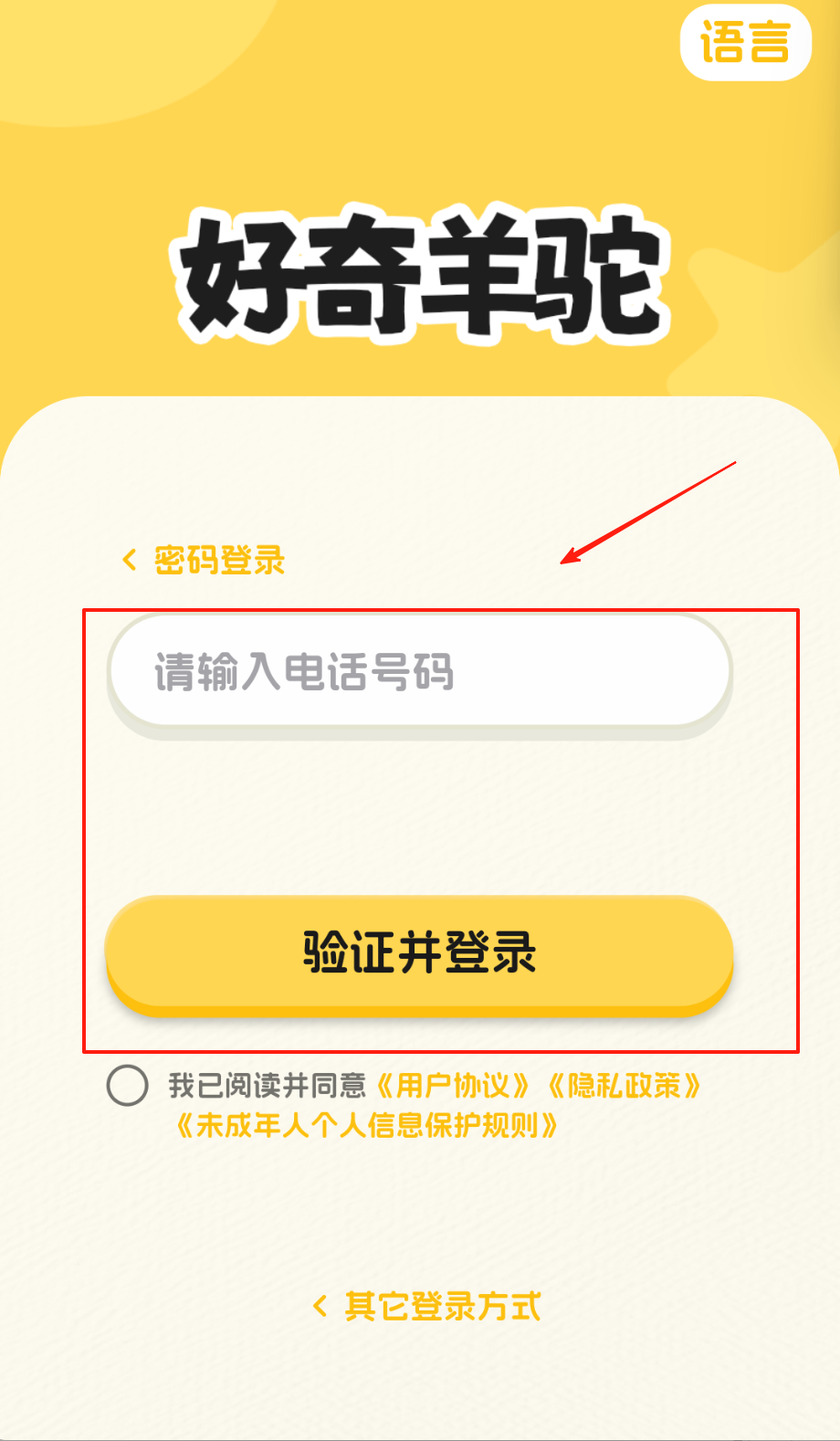Open the 《用户协议》 link
The image size is (840, 1441).
453,1086
